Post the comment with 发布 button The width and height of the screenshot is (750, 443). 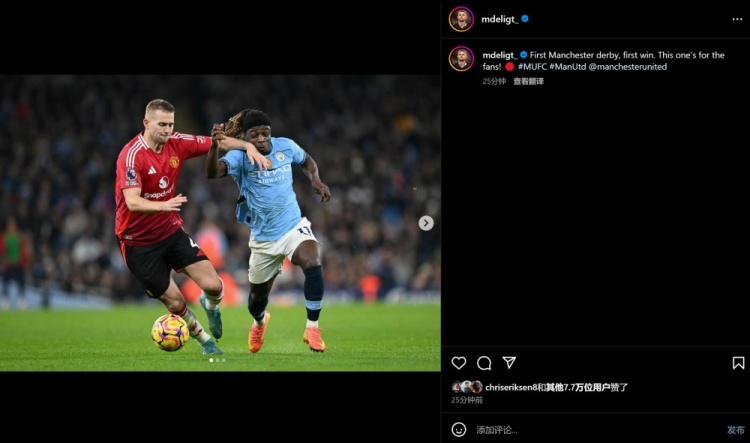click(x=736, y=430)
